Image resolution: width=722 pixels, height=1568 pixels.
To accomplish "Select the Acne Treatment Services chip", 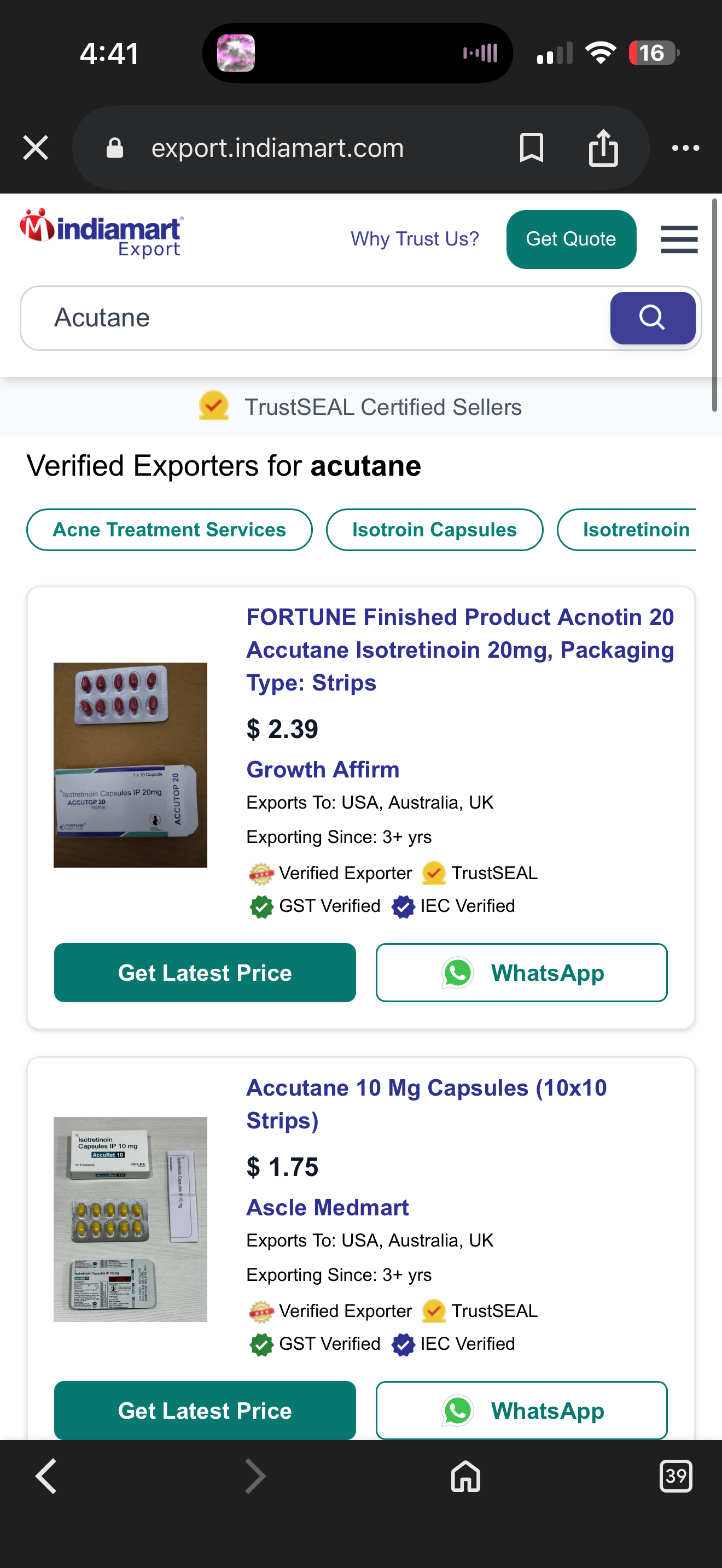I will 169,530.
